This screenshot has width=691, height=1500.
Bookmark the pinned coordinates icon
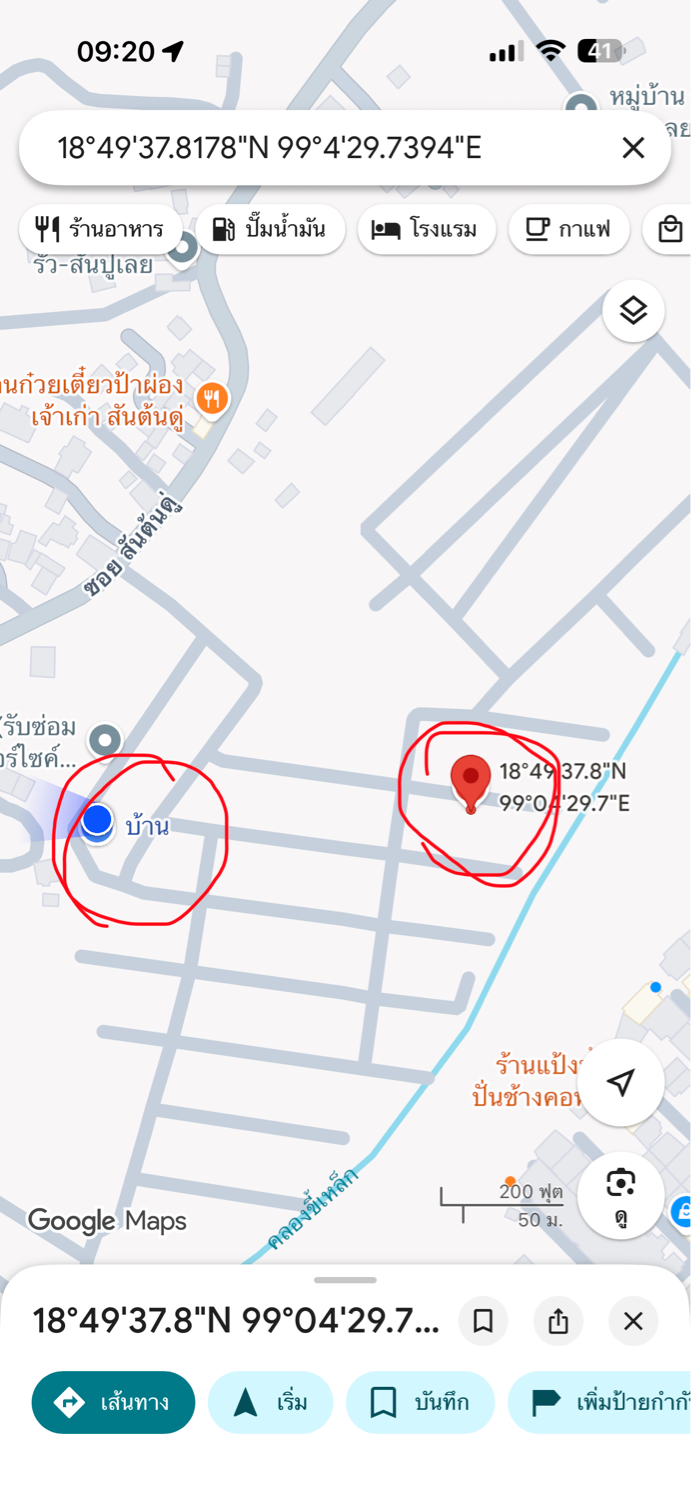pos(483,1321)
